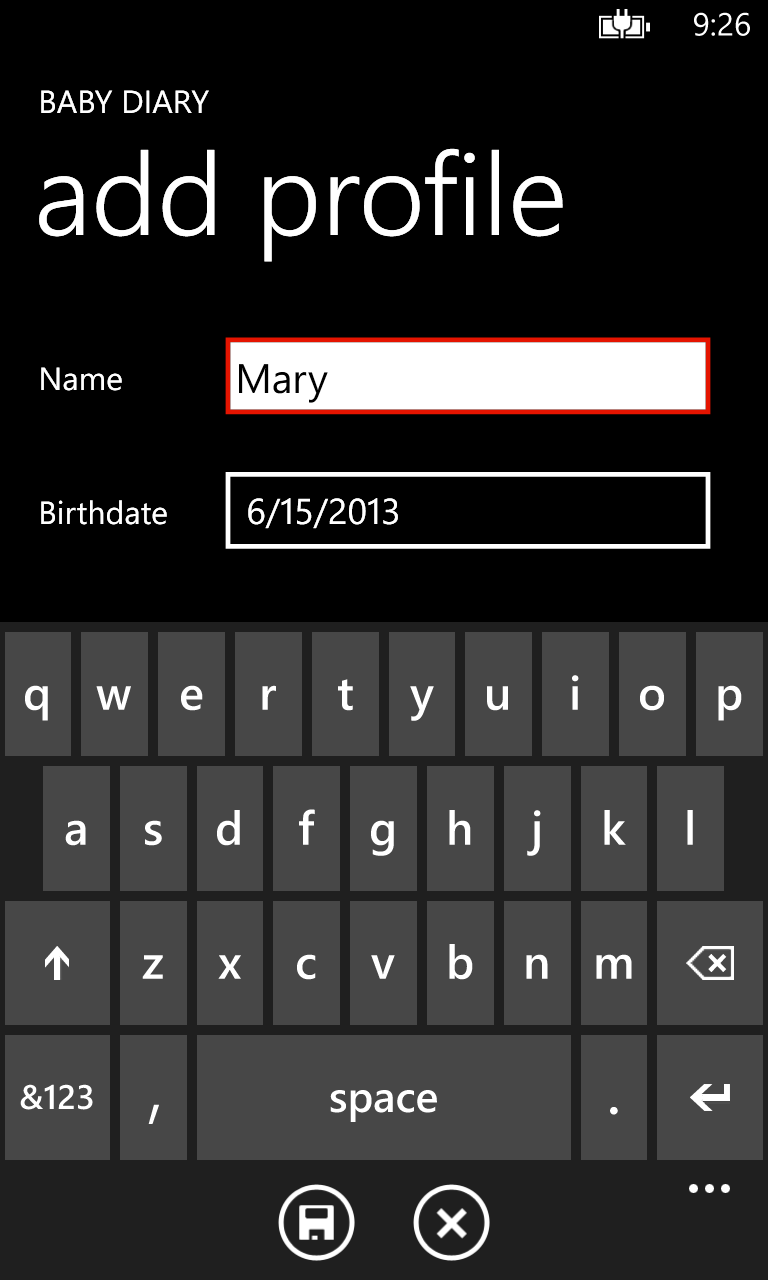Screen dimensions: 768x1280
Task: Focus the Name text field
Action: click(x=467, y=376)
